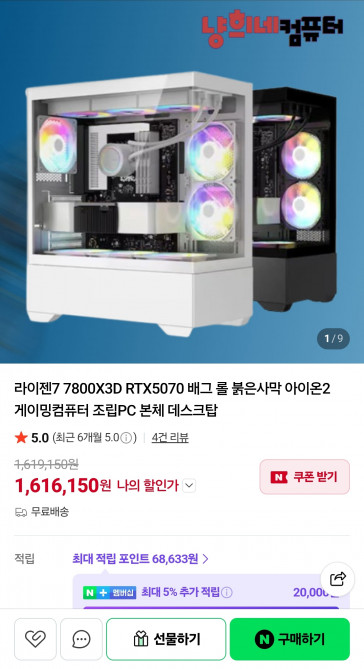Show info on 최근 6개월 rating
The image size is (364, 669).
coord(126,438)
